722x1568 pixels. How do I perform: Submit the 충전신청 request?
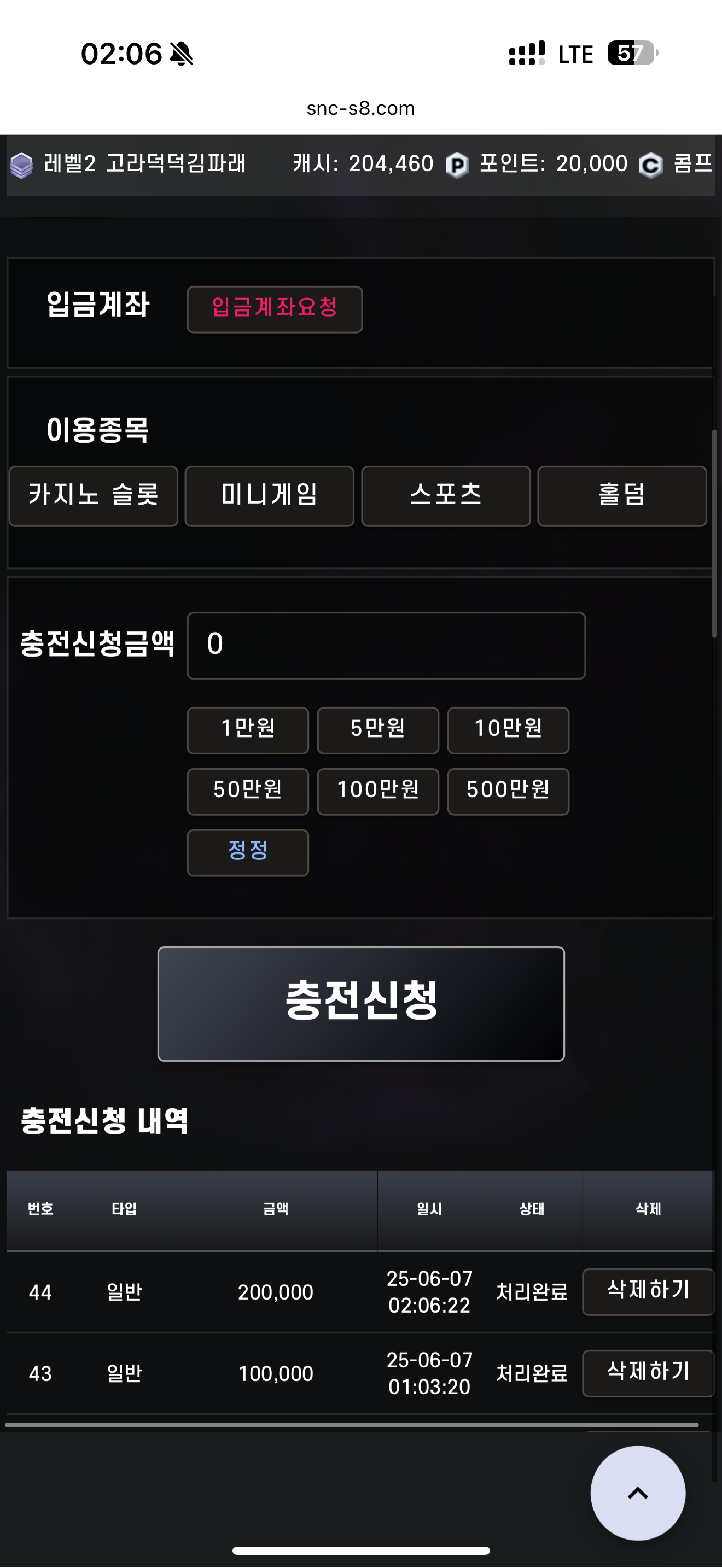tap(361, 1004)
